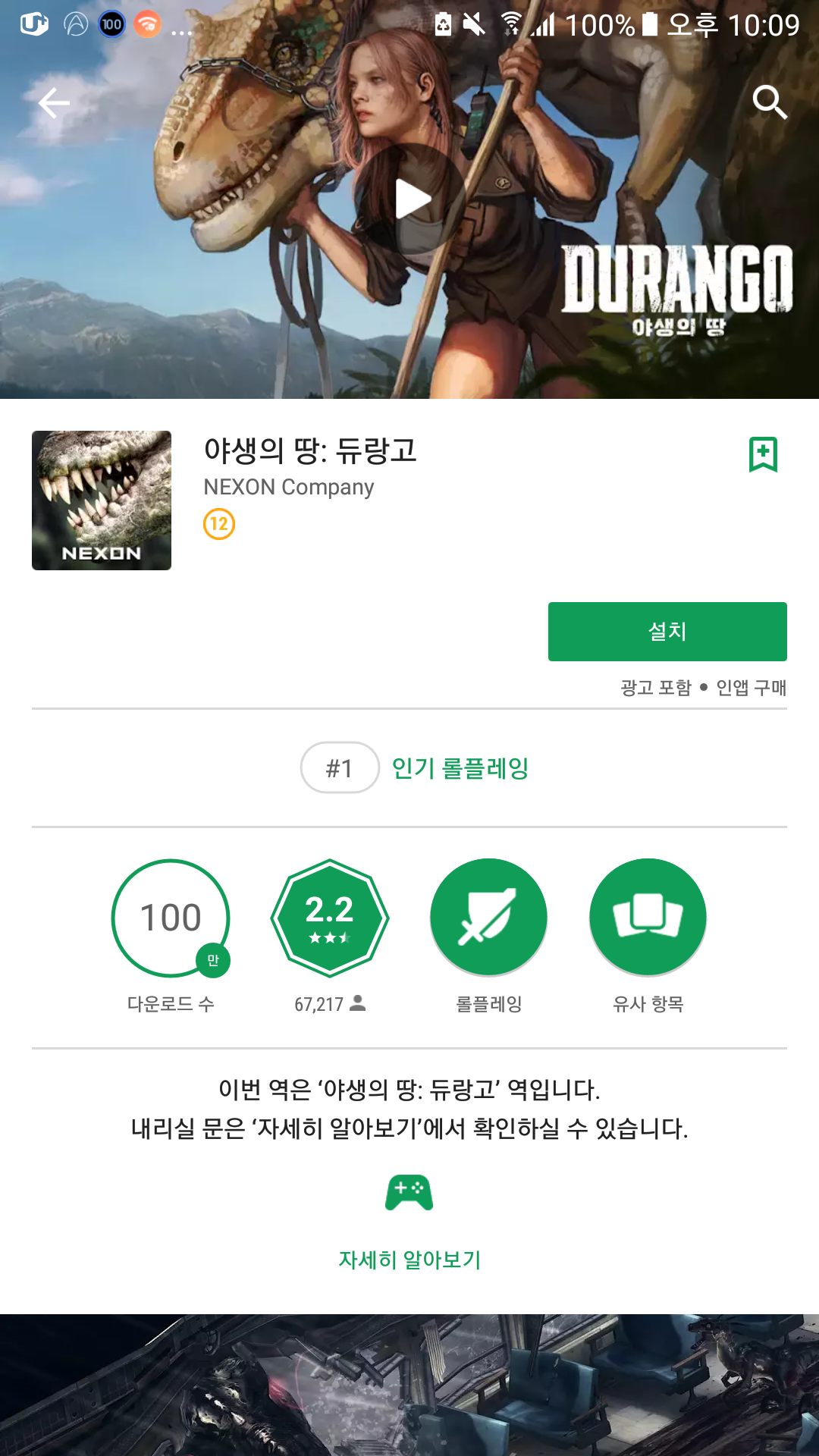Tap the green 설치 install button
The height and width of the screenshot is (1456, 819).
click(667, 632)
